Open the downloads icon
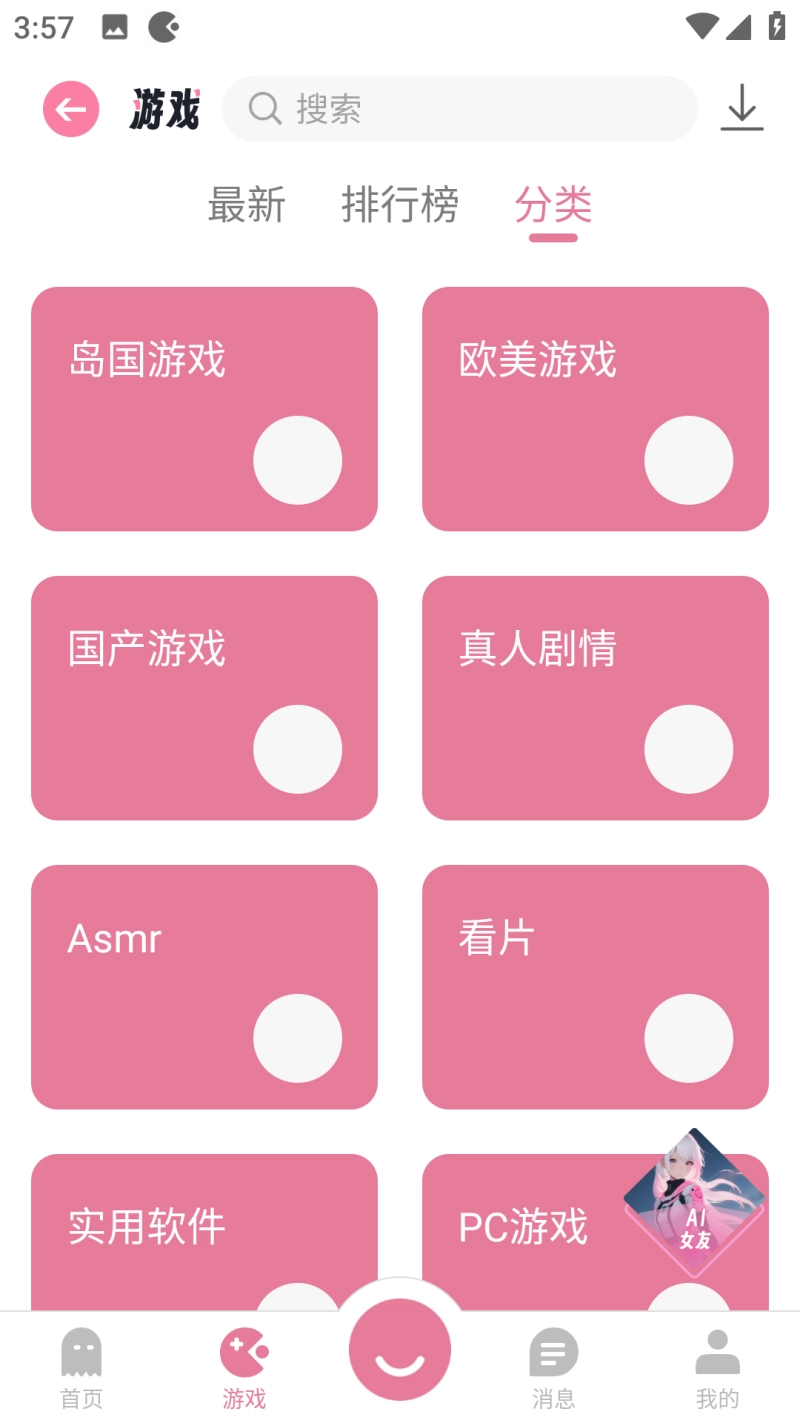Screen dimensions: 800x1422 tap(742, 109)
